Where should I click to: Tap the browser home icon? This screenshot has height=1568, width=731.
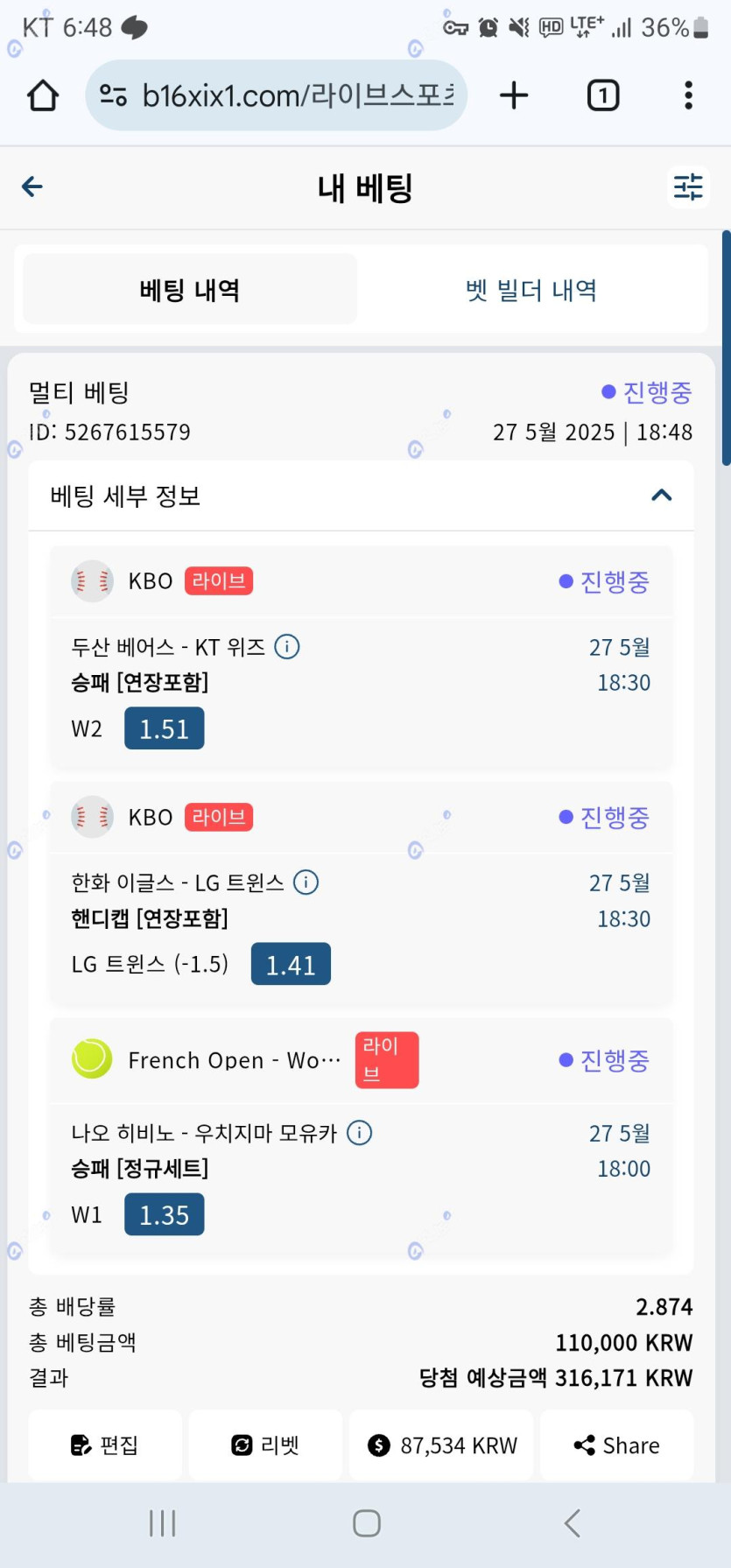pos(43,95)
